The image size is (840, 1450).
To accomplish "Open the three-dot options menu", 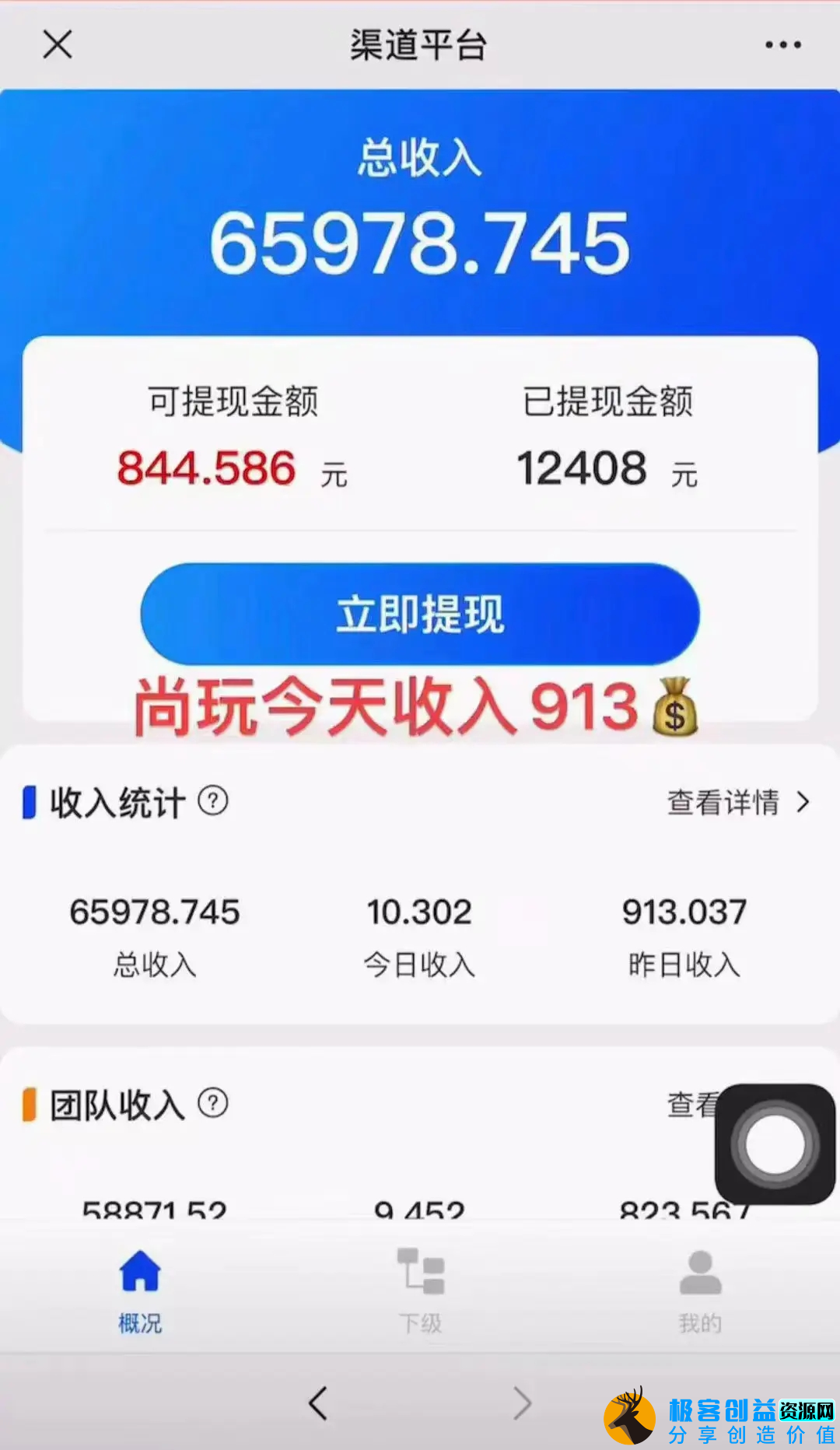I will 782,44.
